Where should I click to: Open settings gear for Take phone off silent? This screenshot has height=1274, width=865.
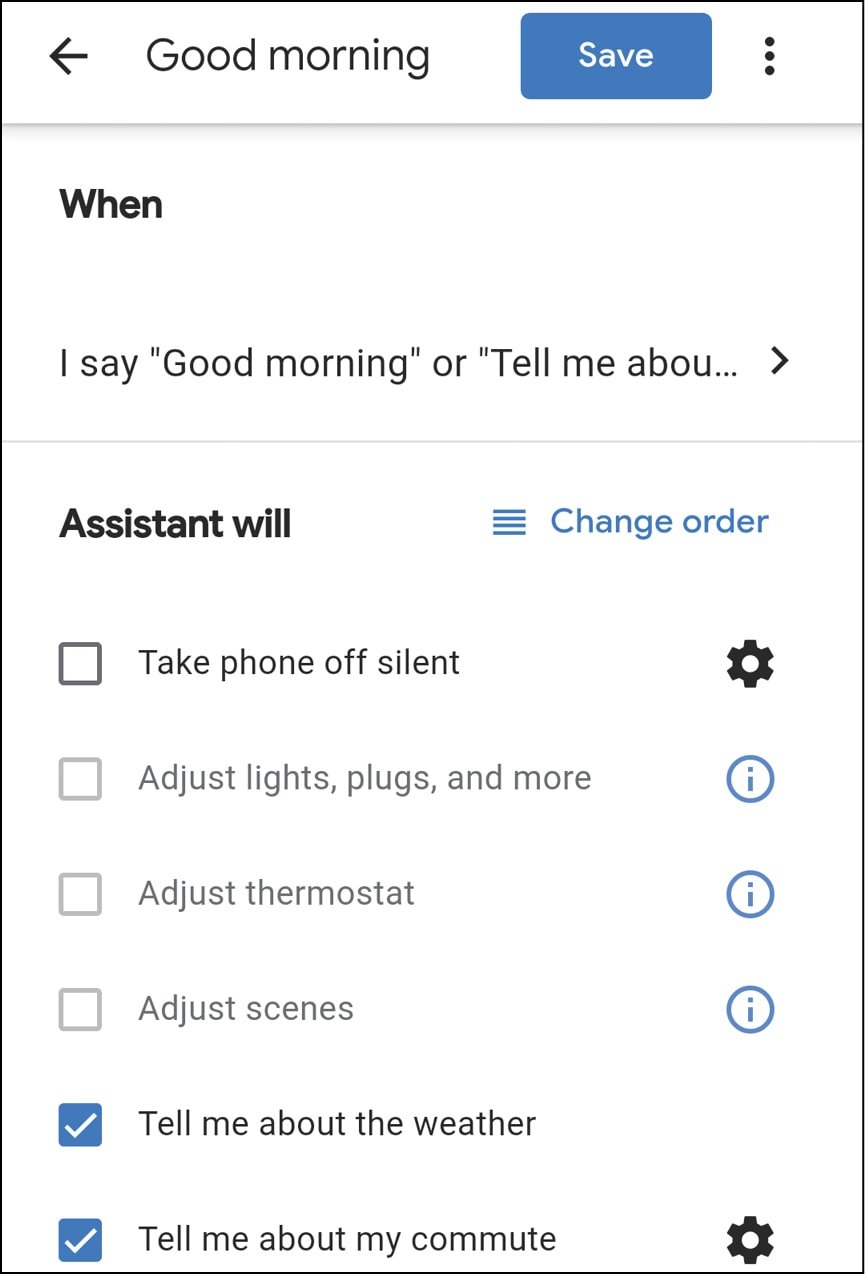tap(749, 664)
